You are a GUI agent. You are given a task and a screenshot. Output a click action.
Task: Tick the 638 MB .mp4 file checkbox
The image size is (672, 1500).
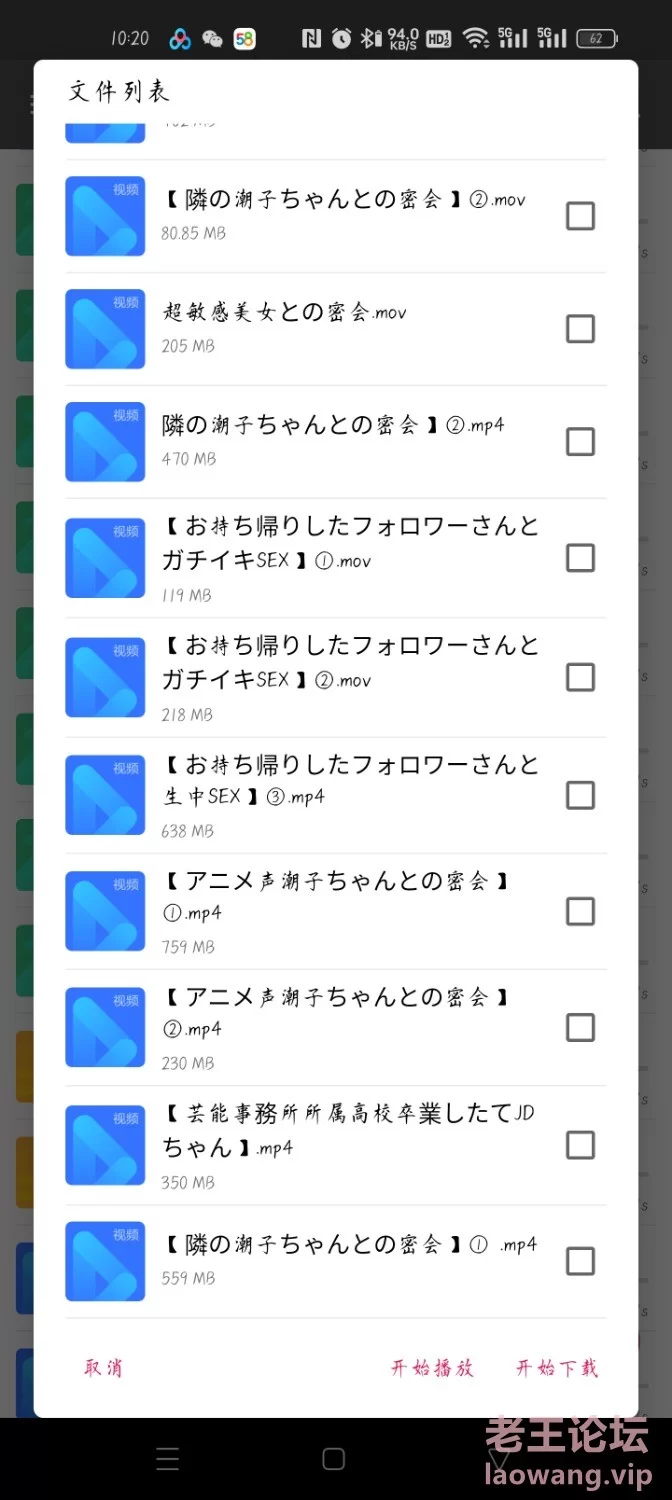(580, 796)
